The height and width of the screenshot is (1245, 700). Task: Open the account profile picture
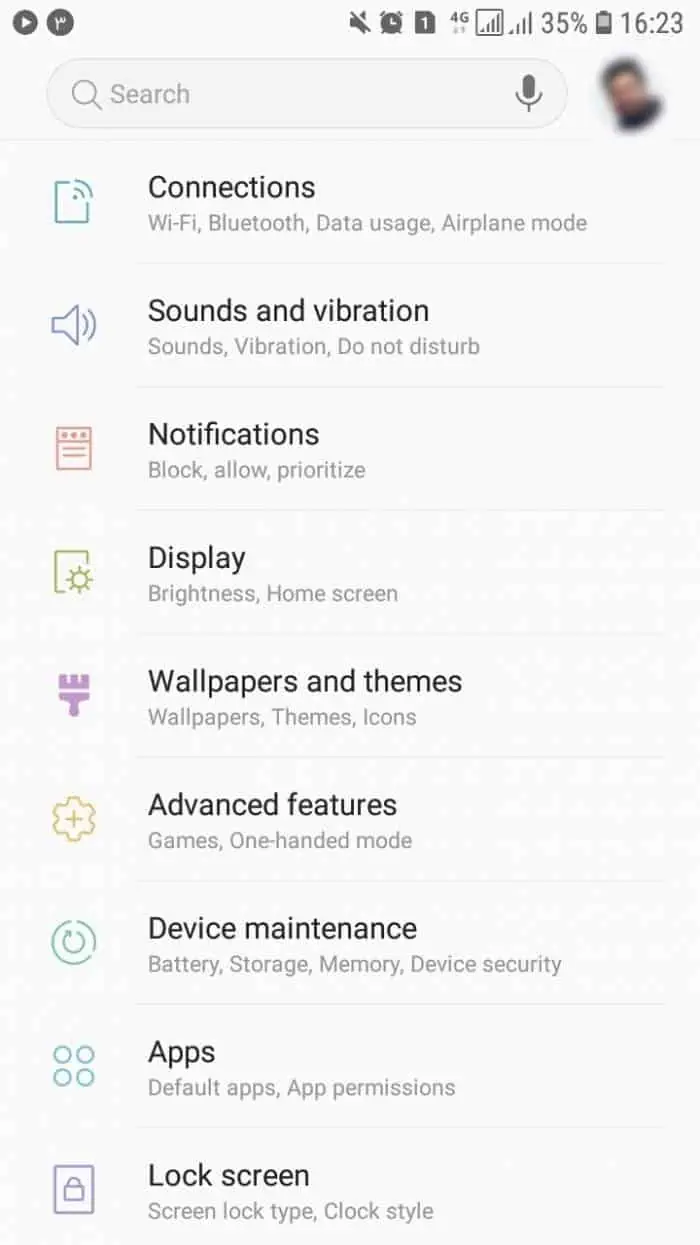(632, 96)
